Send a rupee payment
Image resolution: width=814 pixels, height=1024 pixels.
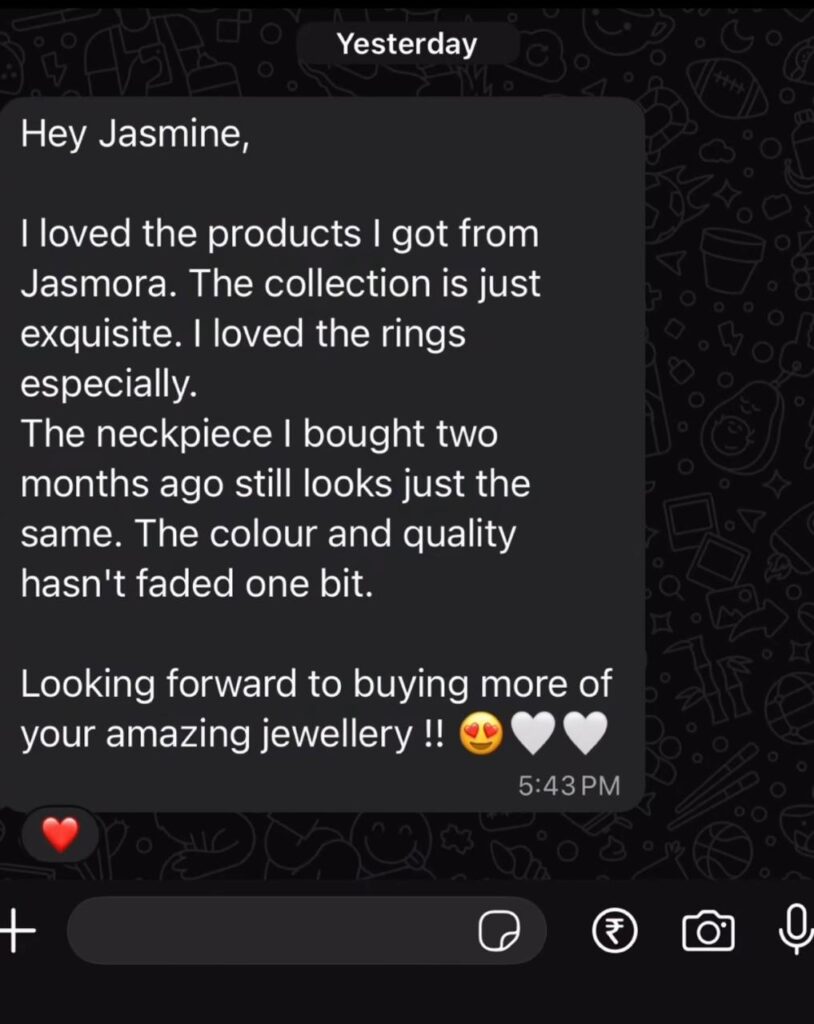(x=615, y=932)
